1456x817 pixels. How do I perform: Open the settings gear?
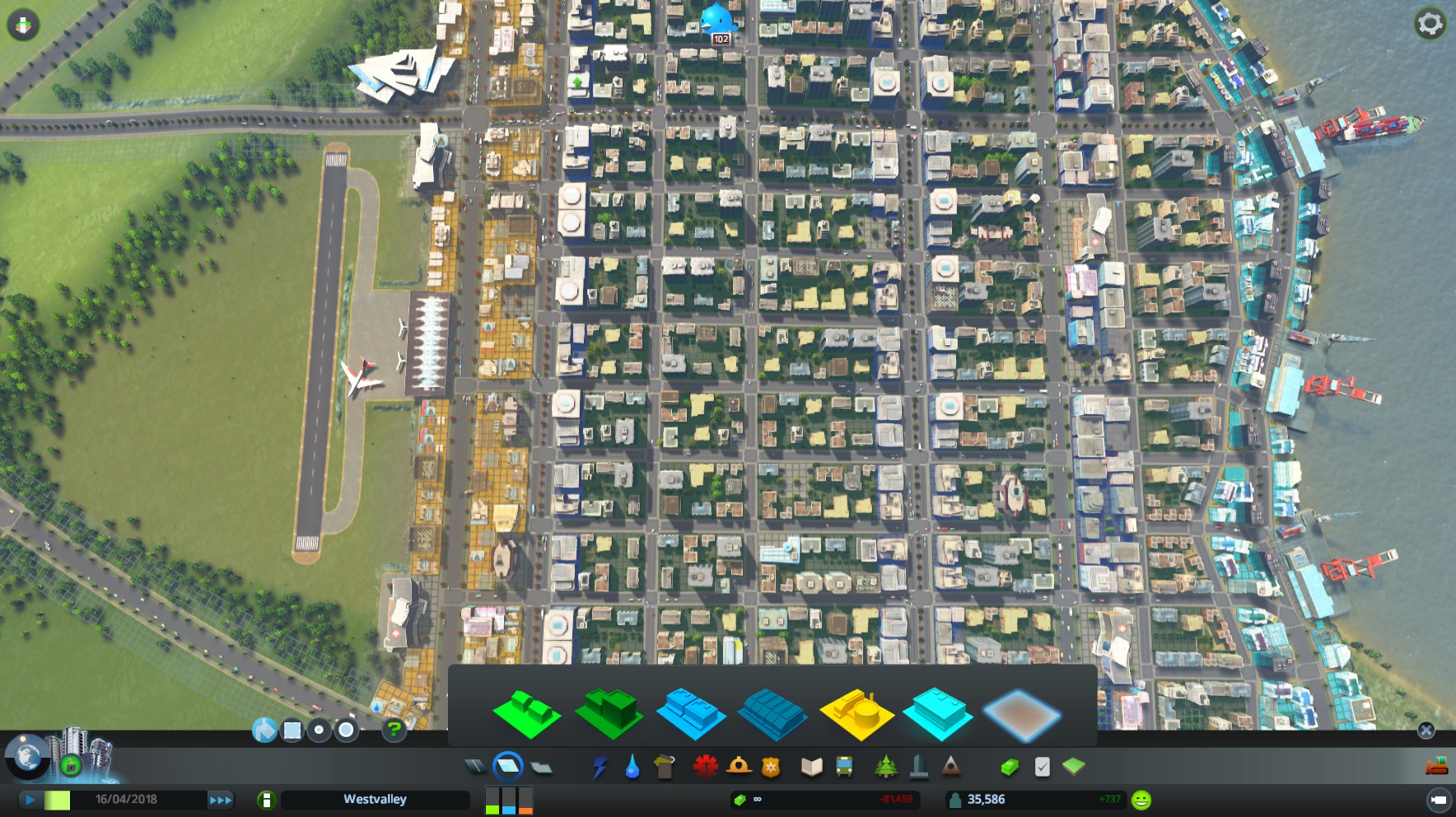[x=1430, y=24]
